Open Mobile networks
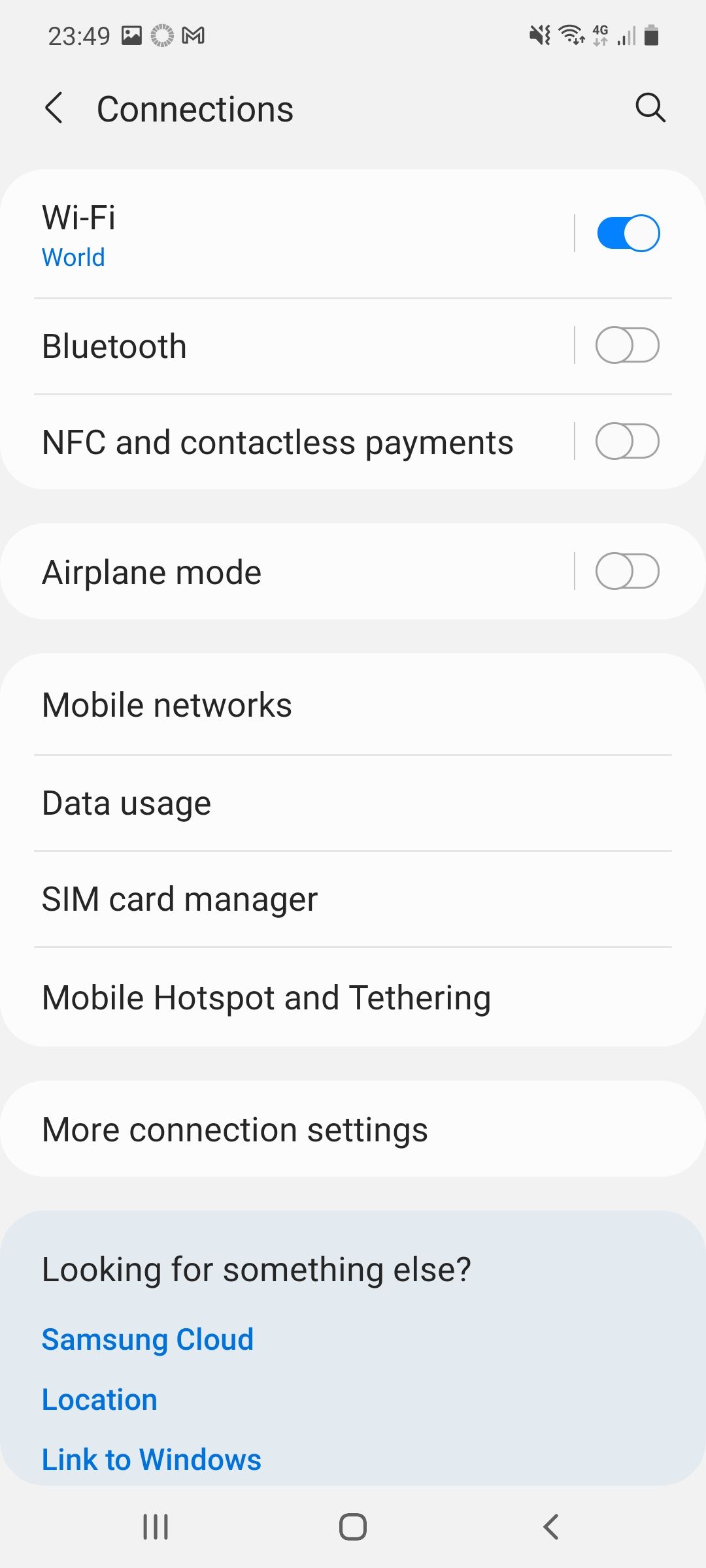This screenshot has height=1568, width=706. tap(353, 705)
